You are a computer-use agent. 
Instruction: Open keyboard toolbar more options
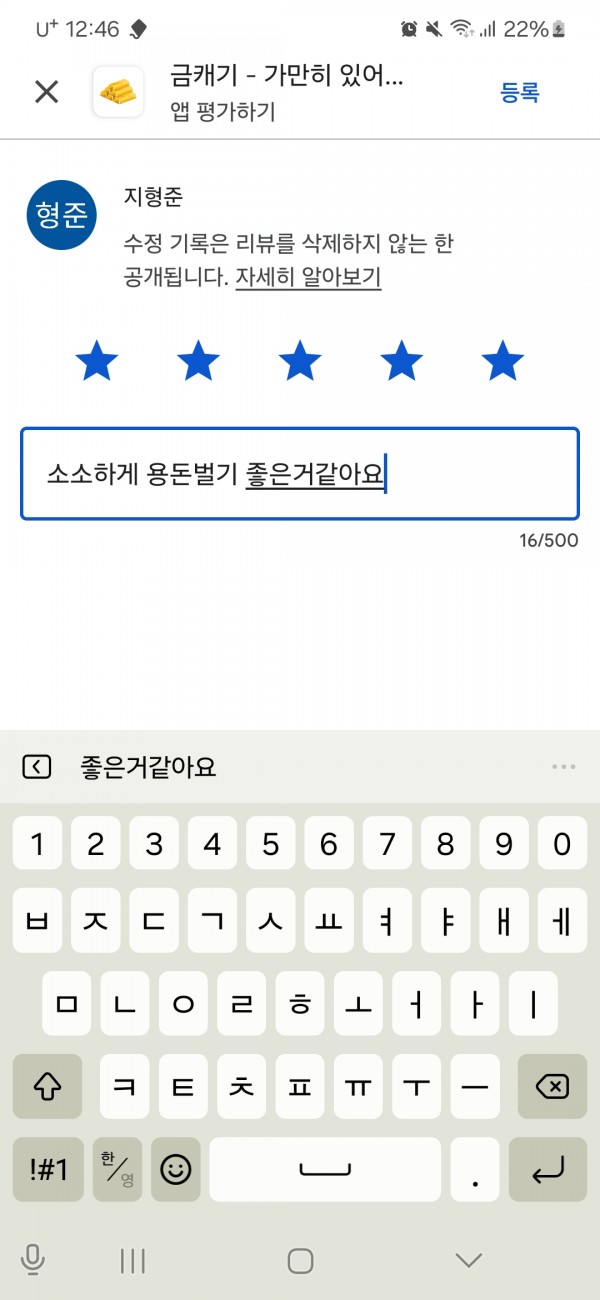[x=563, y=767]
